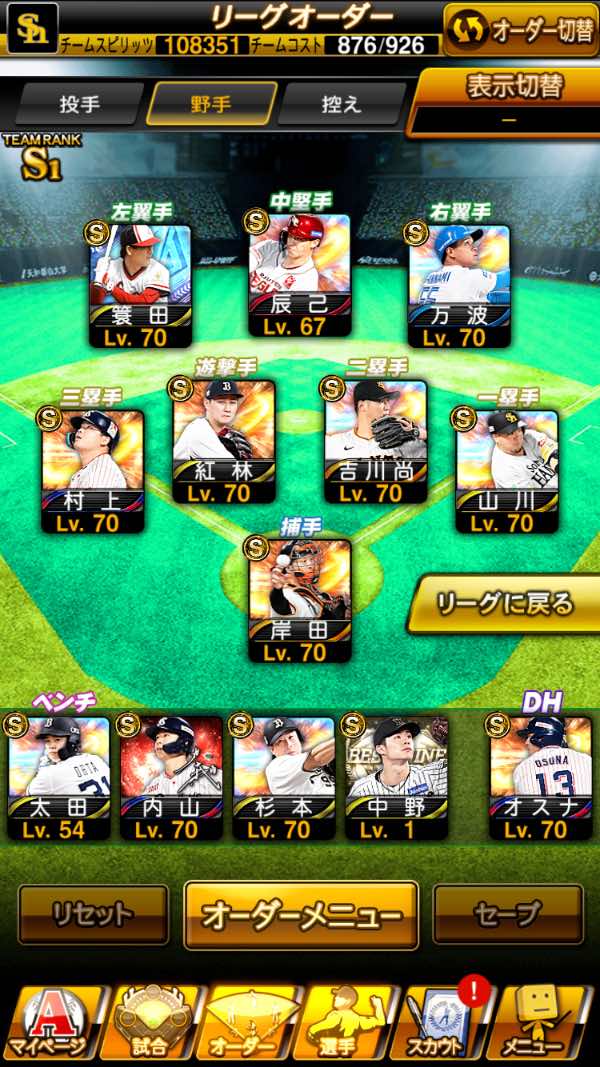Open the メニュー tab
This screenshot has width=600, height=1067.
coord(542,1024)
